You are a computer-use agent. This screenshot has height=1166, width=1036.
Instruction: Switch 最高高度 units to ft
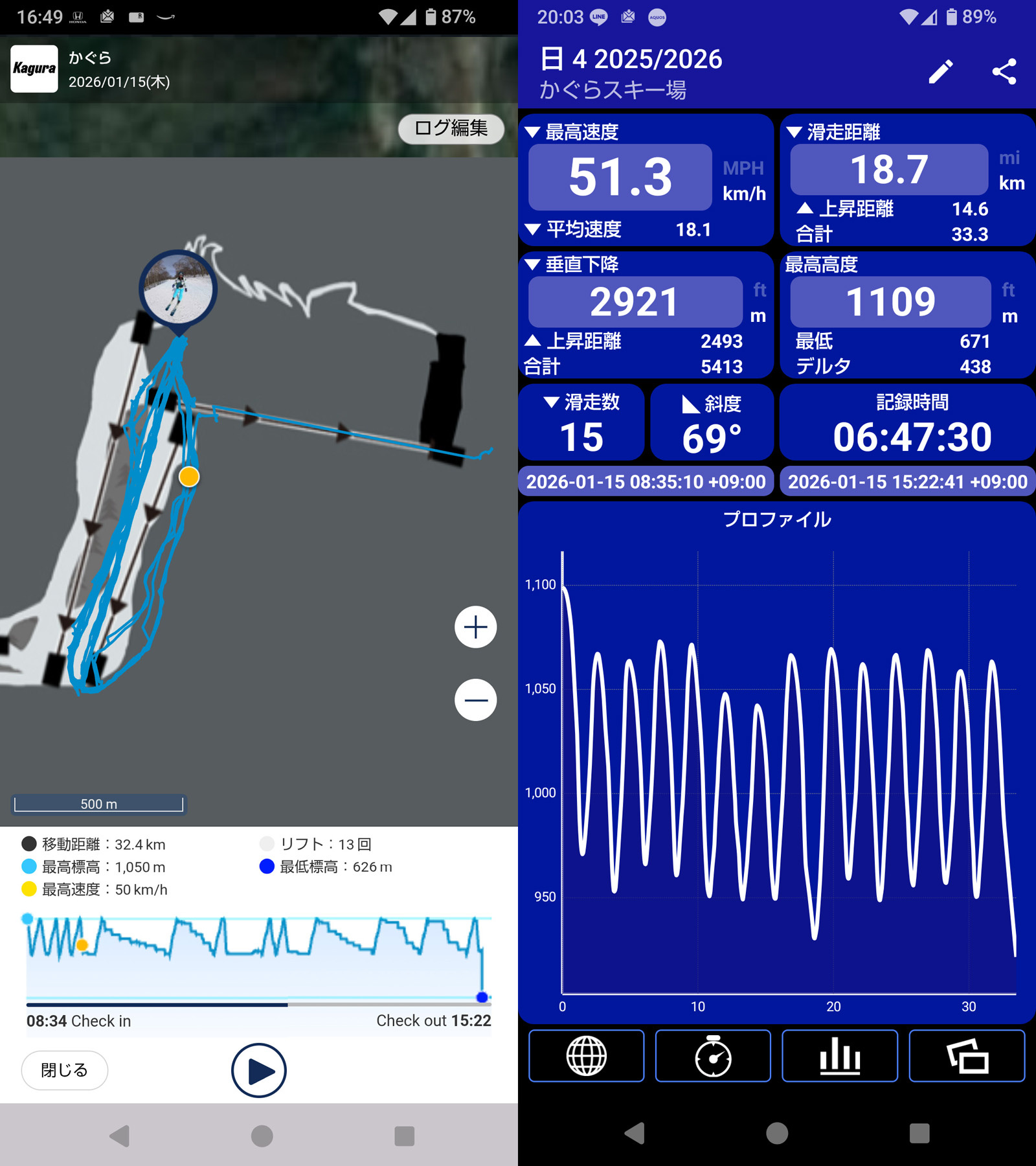click(x=1008, y=290)
